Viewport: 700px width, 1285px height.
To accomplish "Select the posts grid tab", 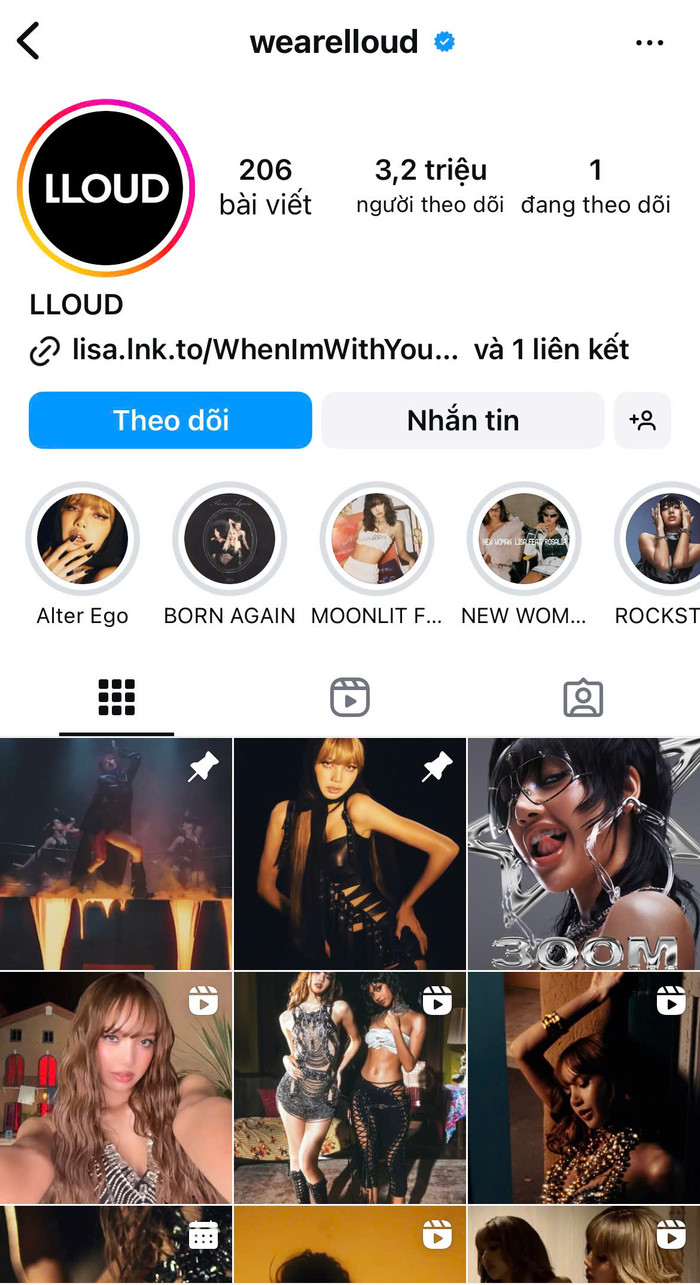I will [x=116, y=697].
